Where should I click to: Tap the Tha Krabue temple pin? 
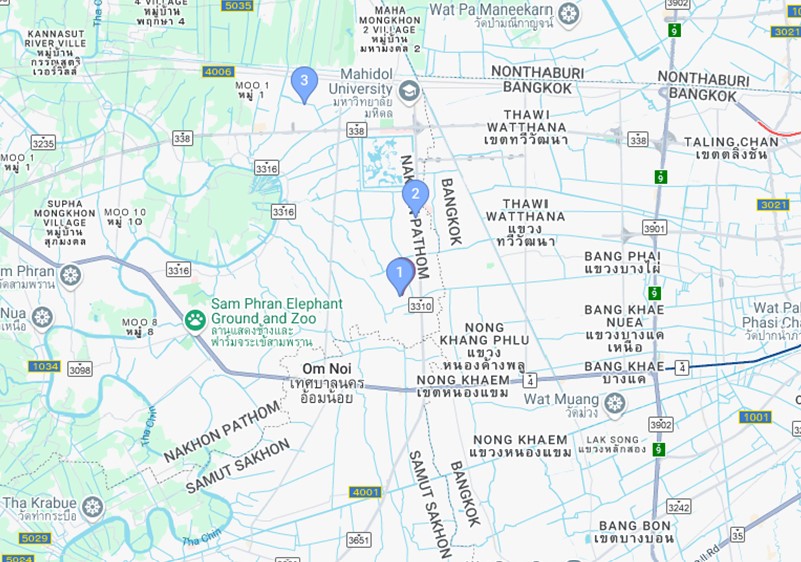click(92, 507)
